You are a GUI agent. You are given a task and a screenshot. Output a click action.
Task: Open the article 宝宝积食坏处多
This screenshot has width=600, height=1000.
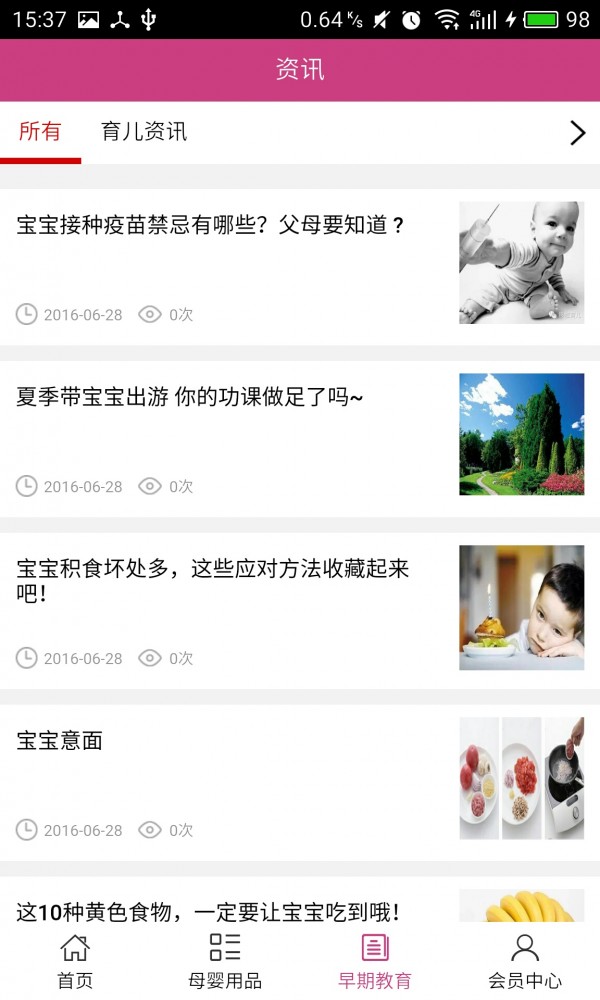tap(213, 581)
